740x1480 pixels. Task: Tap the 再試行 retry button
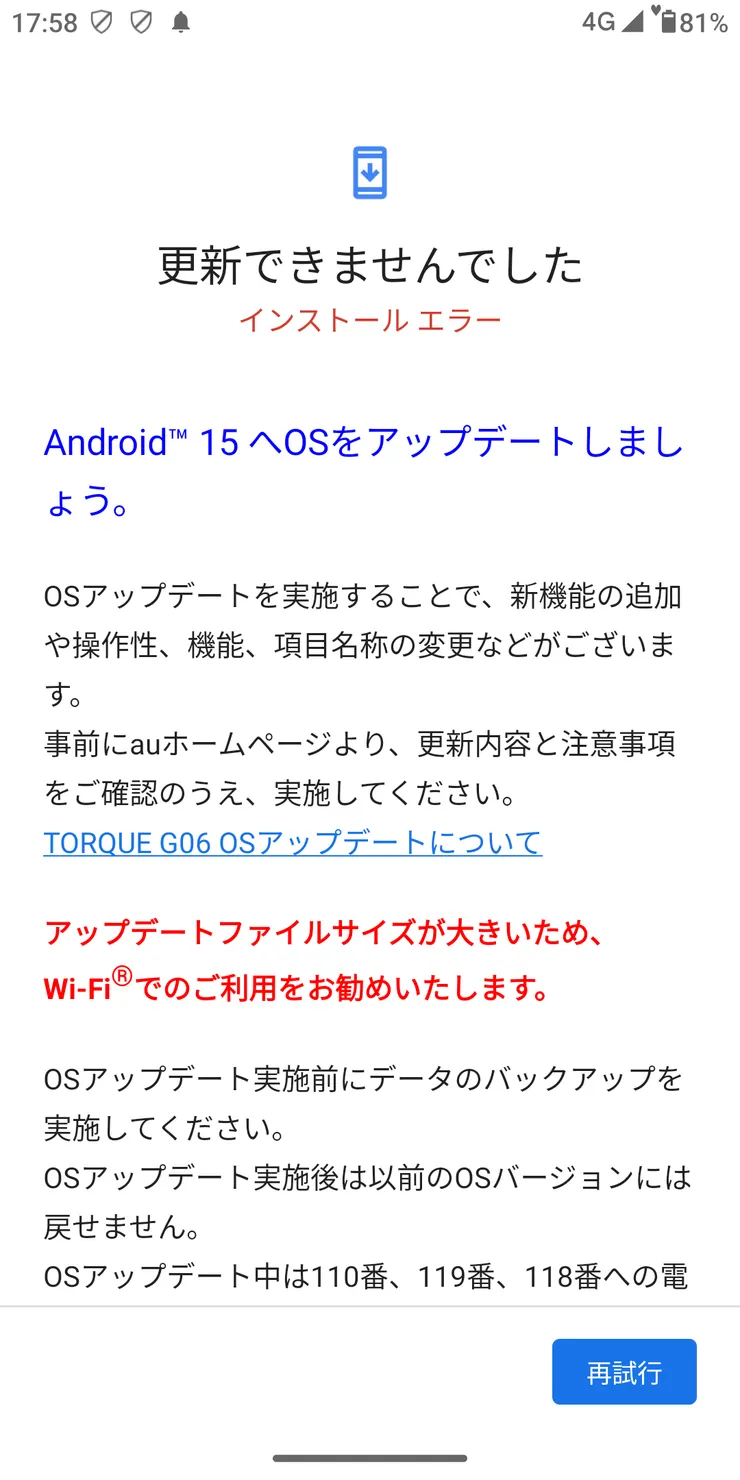click(624, 1372)
